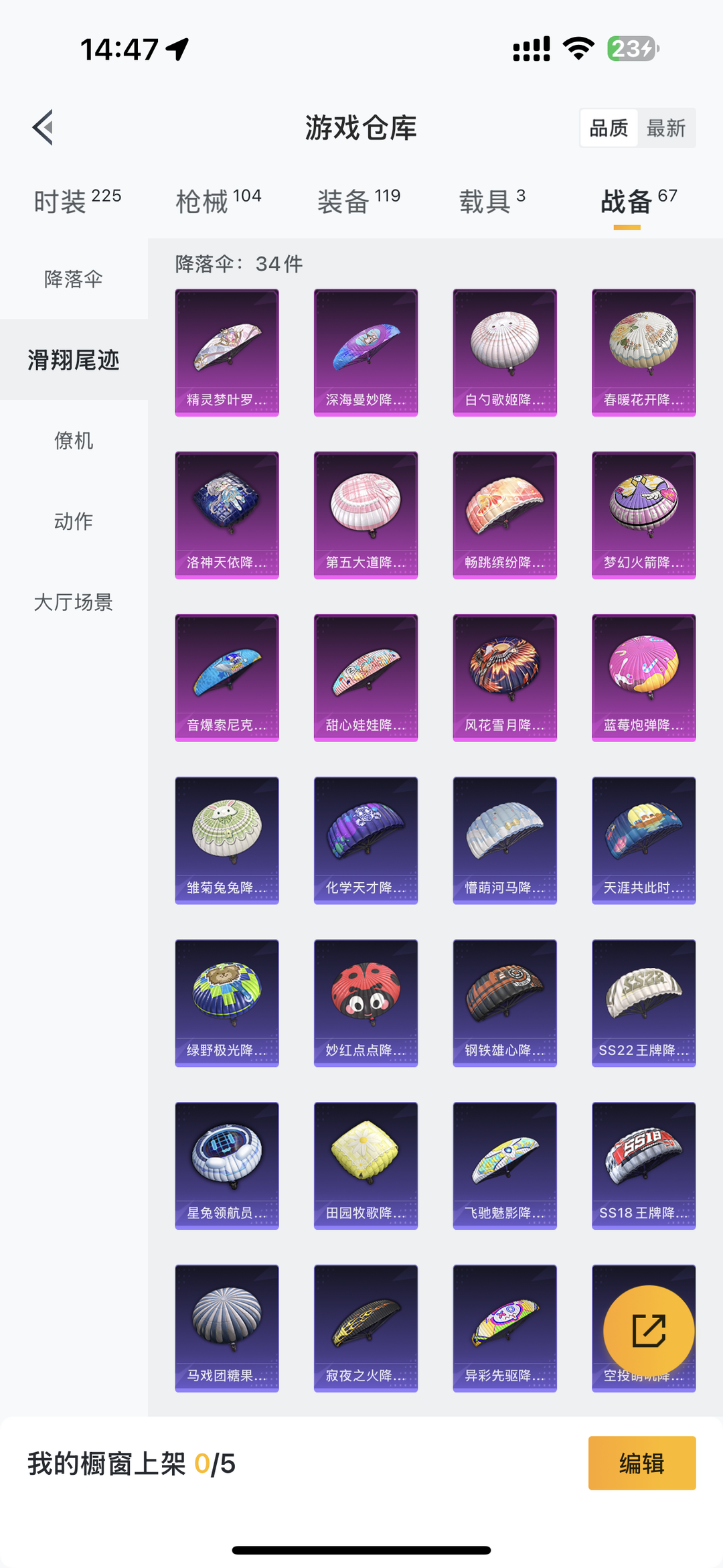Image resolution: width=723 pixels, height=1568 pixels.
Task: Open the 白勺歌姬 parachute item
Action: [x=505, y=352]
